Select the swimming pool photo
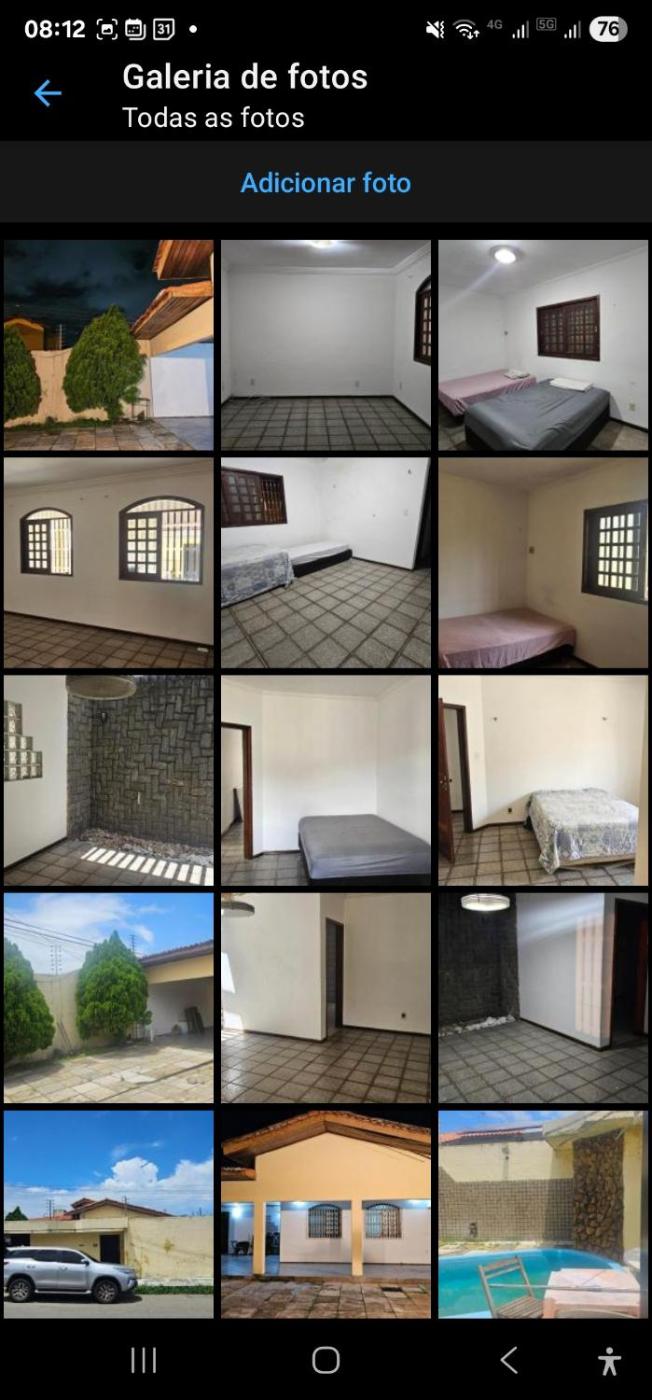 (x=543, y=1214)
